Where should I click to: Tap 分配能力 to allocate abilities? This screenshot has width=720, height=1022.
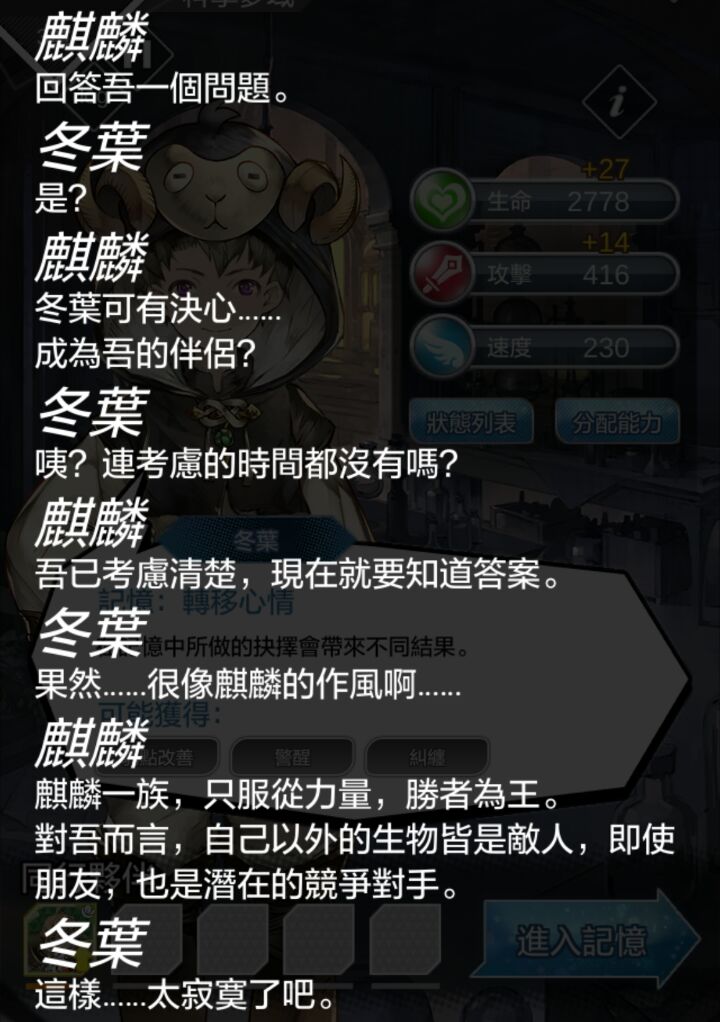click(617, 423)
